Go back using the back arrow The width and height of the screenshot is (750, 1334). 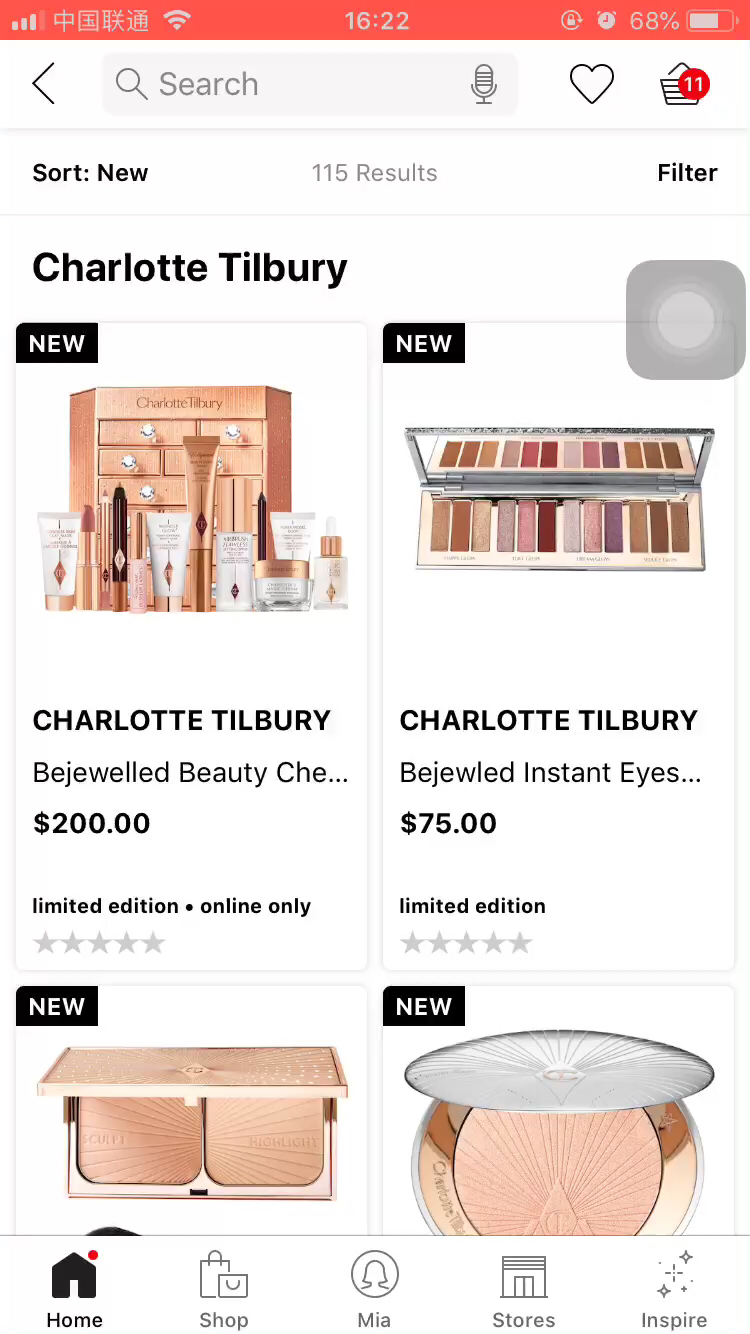pyautogui.click(x=44, y=84)
